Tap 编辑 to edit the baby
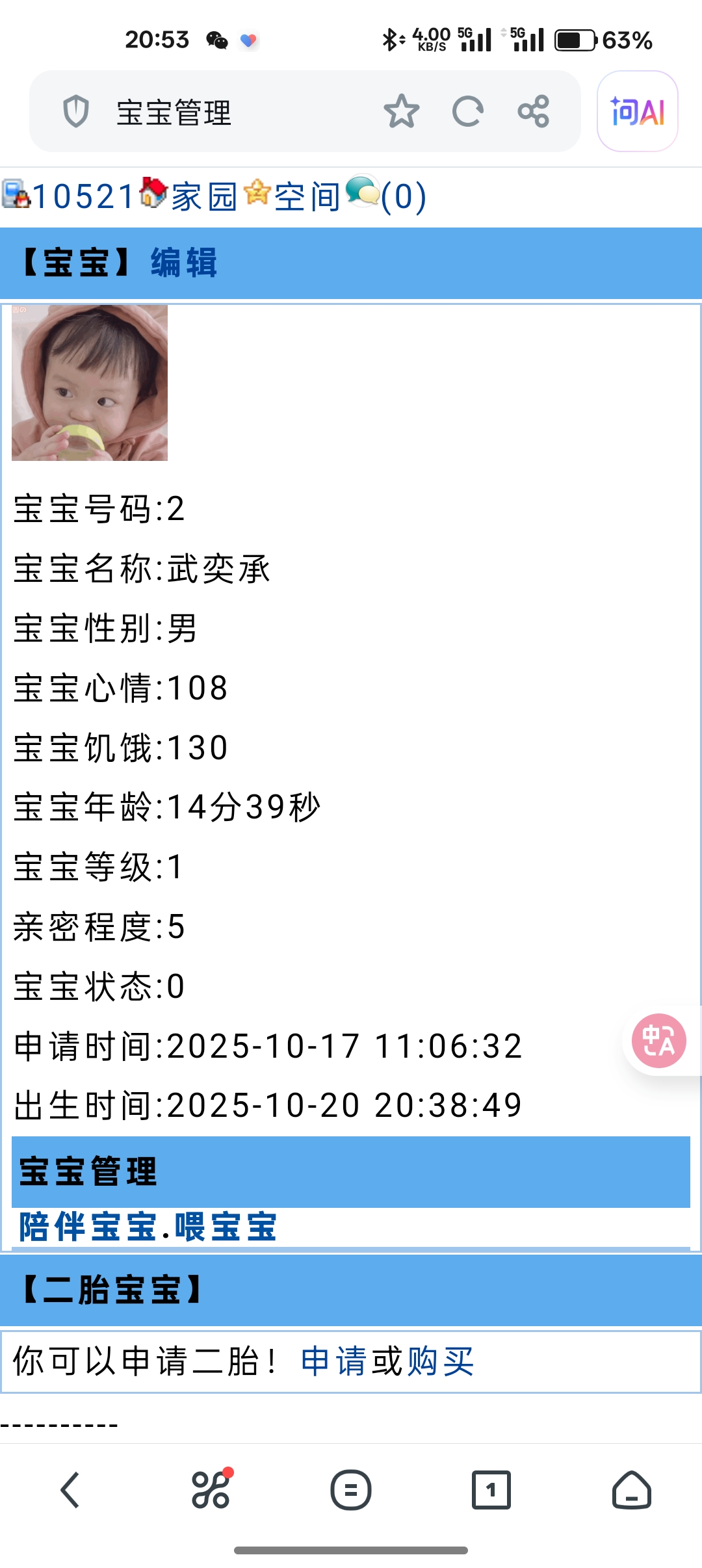This screenshot has height=1568, width=702. [184, 263]
